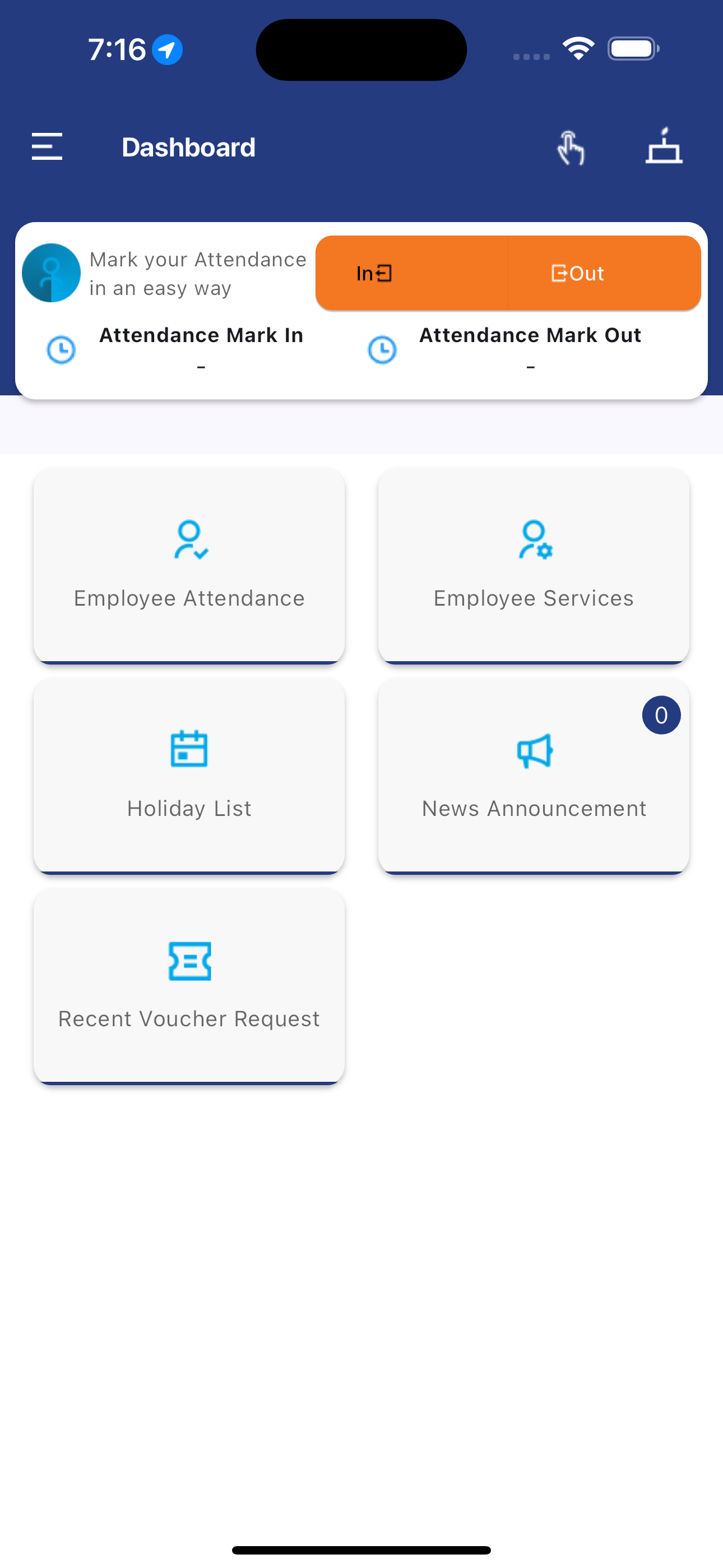Image resolution: width=723 pixels, height=1568 pixels.
Task: View the Holiday List
Action: coord(189,776)
